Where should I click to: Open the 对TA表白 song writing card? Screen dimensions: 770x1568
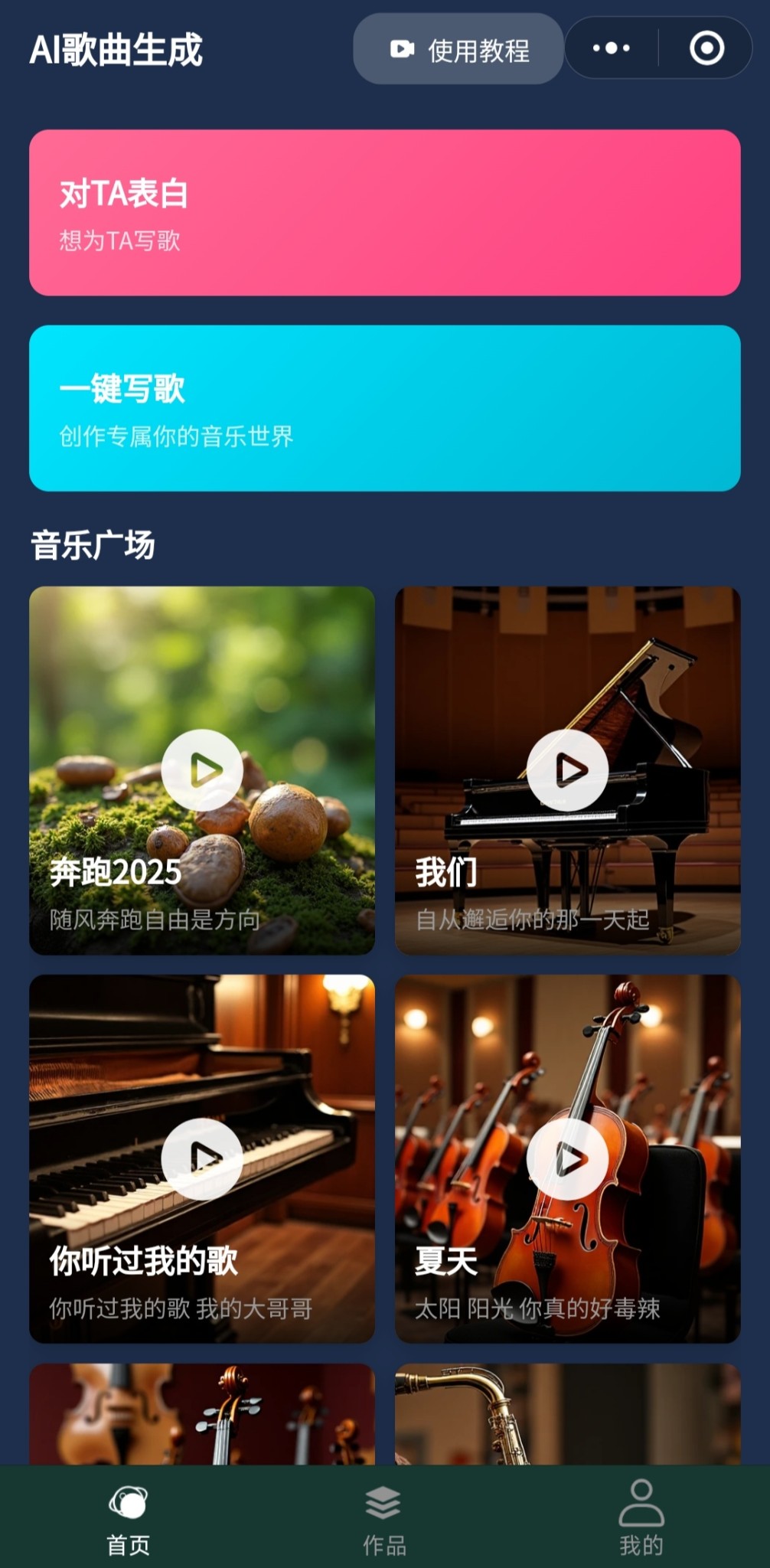coord(384,213)
